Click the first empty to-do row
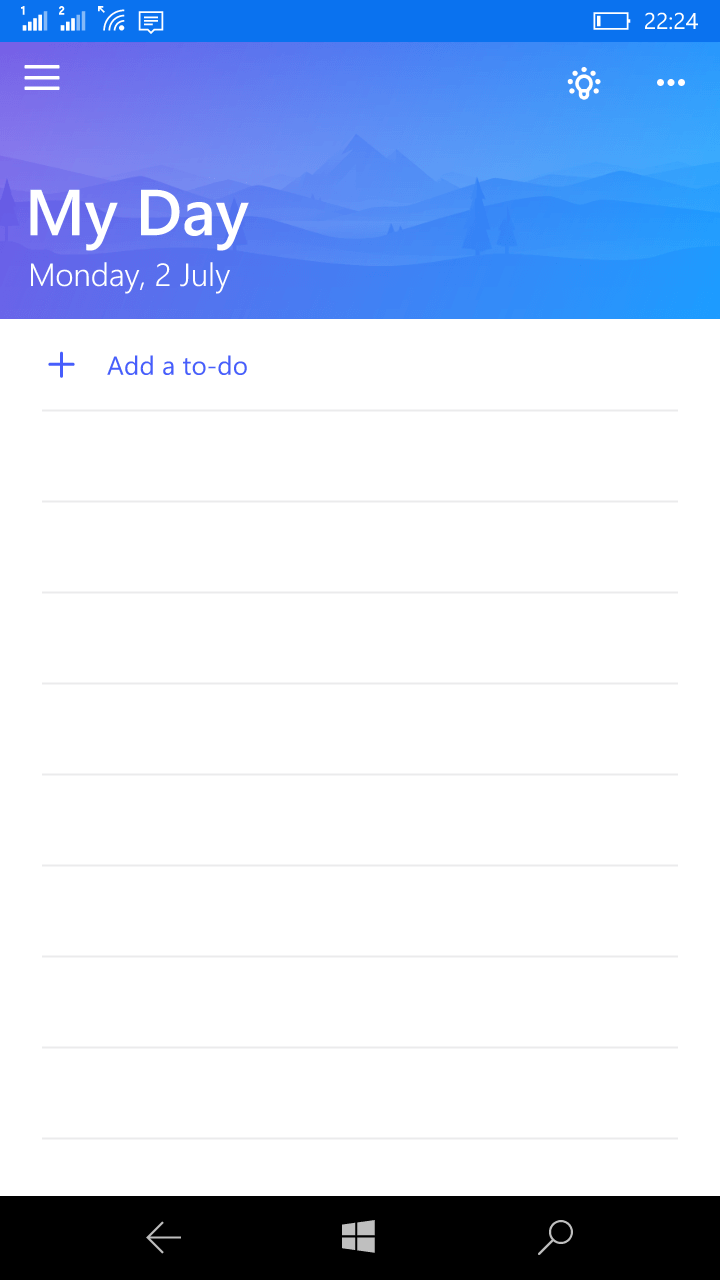The image size is (720, 1280). (x=360, y=455)
